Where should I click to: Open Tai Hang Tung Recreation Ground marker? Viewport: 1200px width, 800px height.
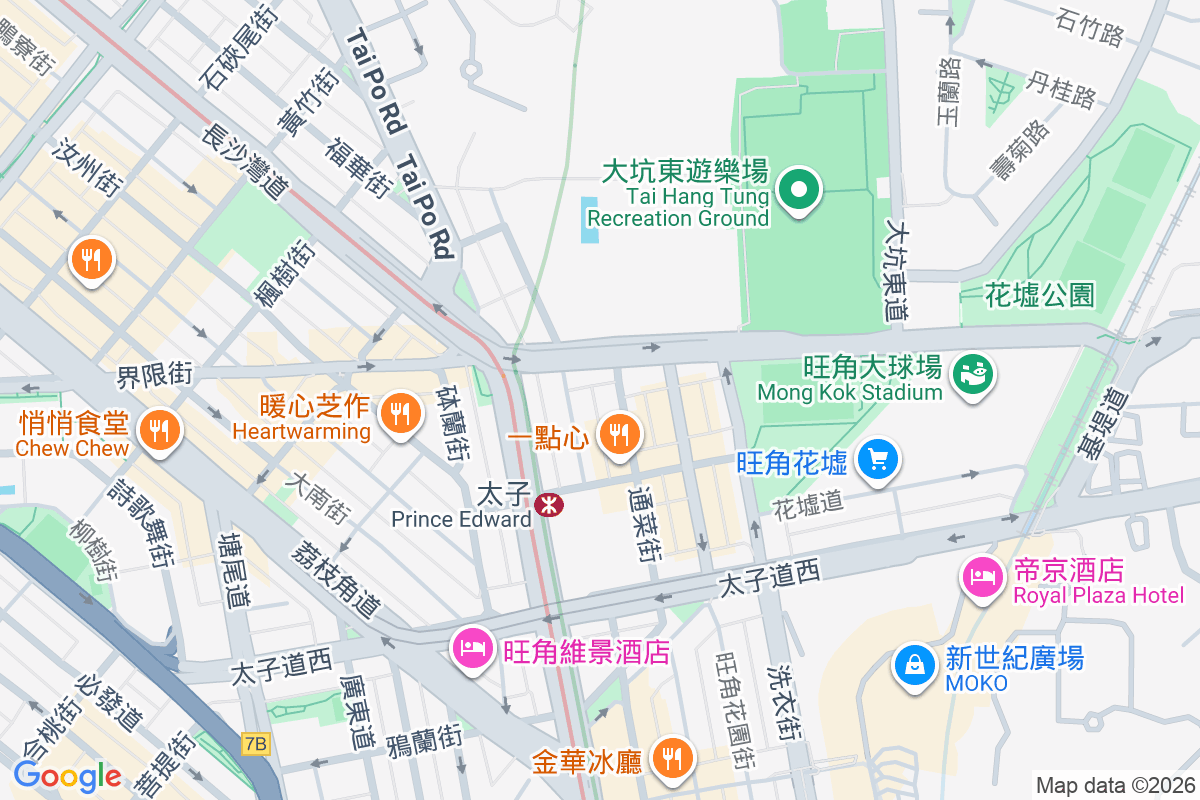pos(799,190)
